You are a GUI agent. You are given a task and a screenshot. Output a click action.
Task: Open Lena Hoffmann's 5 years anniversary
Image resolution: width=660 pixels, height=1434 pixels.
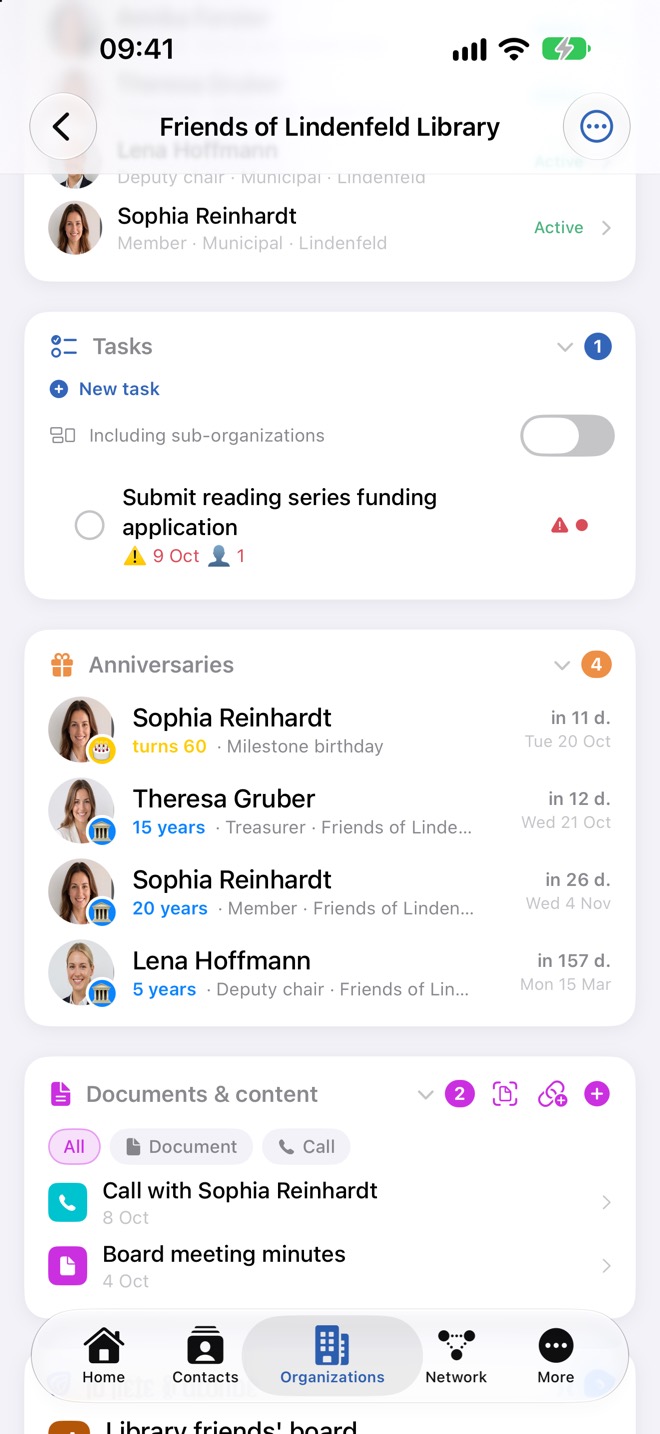click(330, 973)
